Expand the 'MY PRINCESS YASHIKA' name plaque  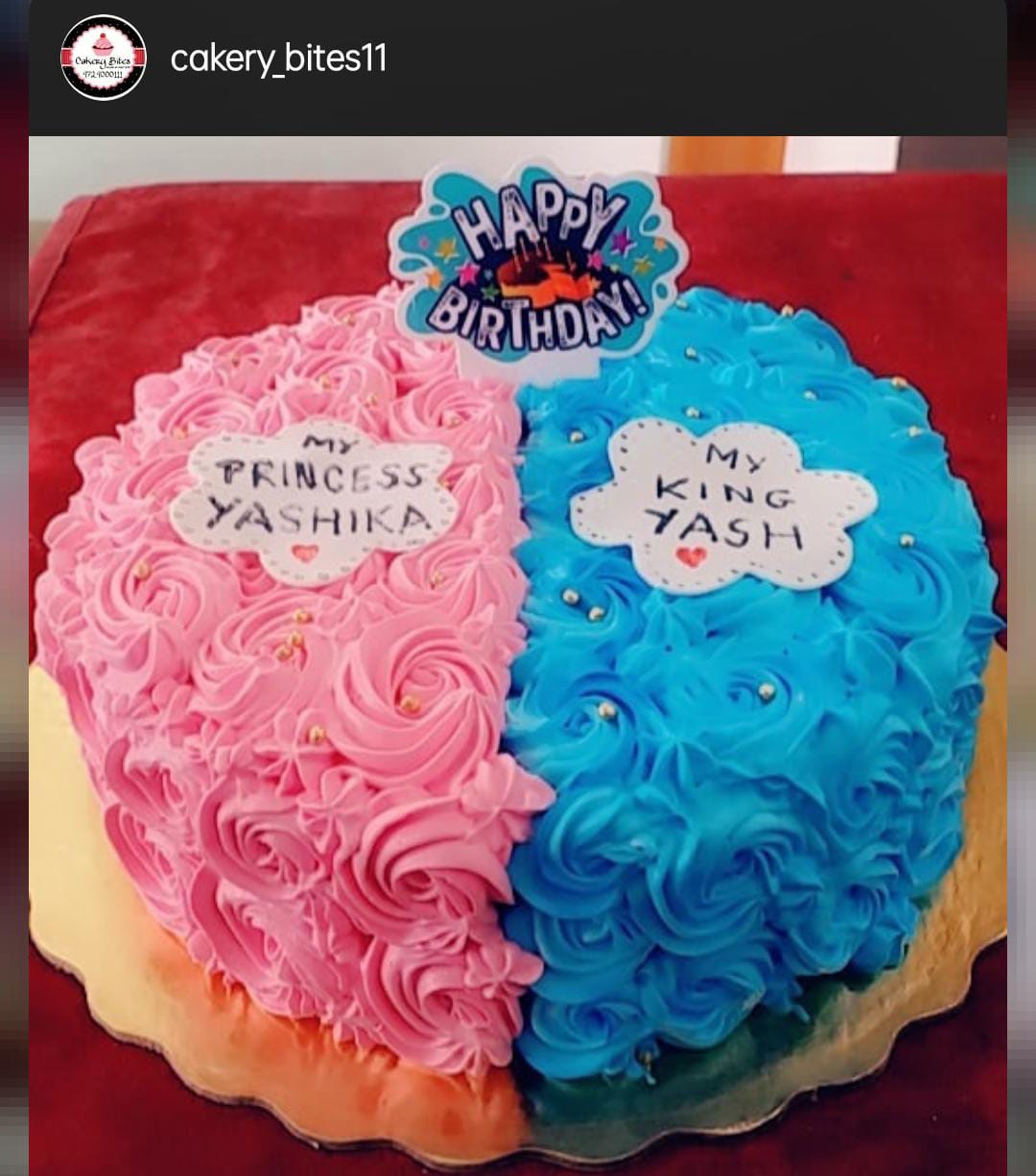[x=315, y=489]
